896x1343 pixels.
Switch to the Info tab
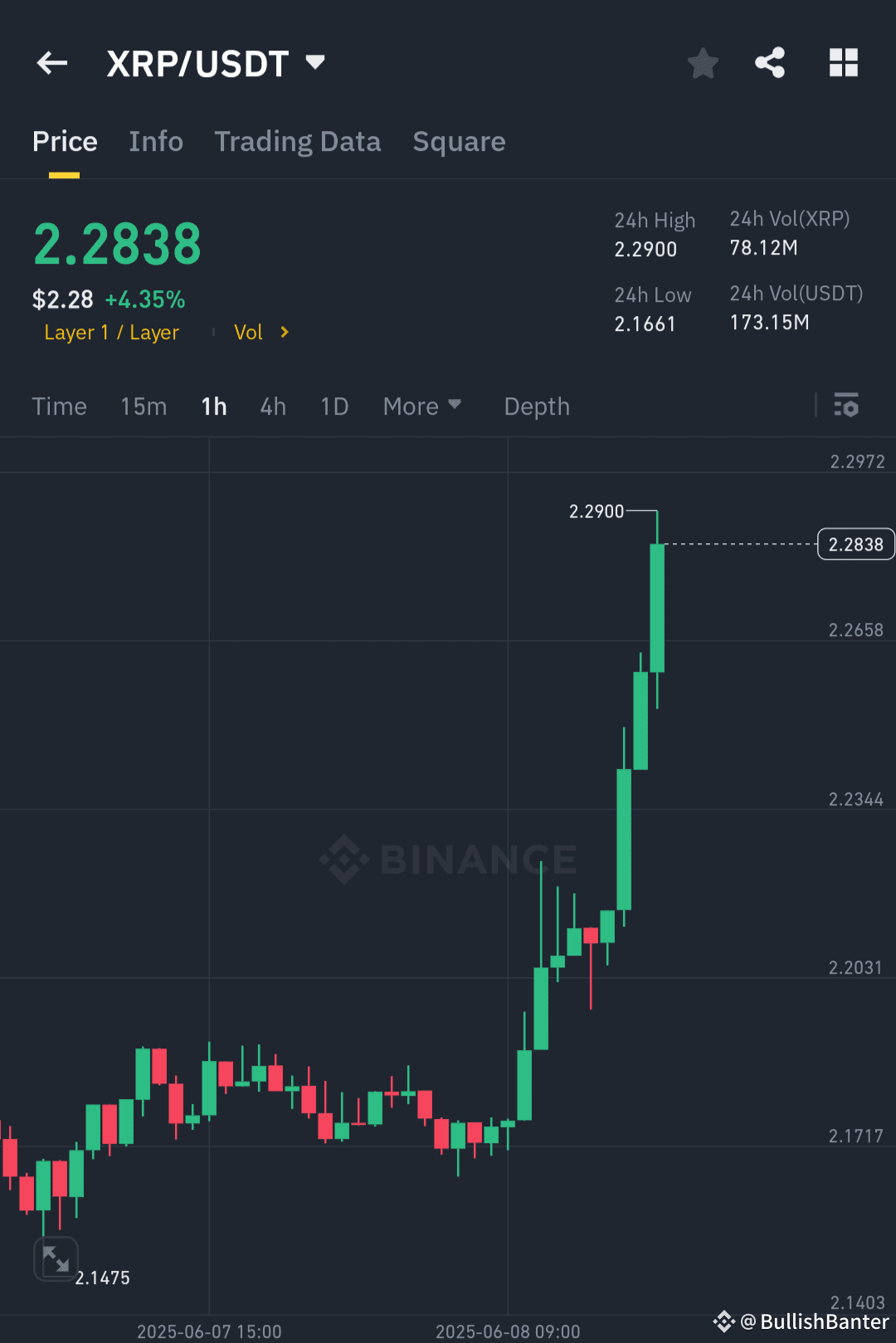tap(156, 141)
